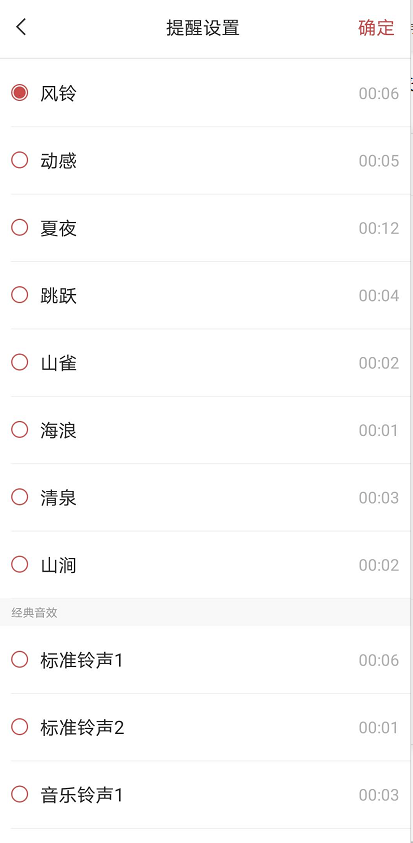Choose the 动感 ringtone
413x843 pixels.
point(205,160)
